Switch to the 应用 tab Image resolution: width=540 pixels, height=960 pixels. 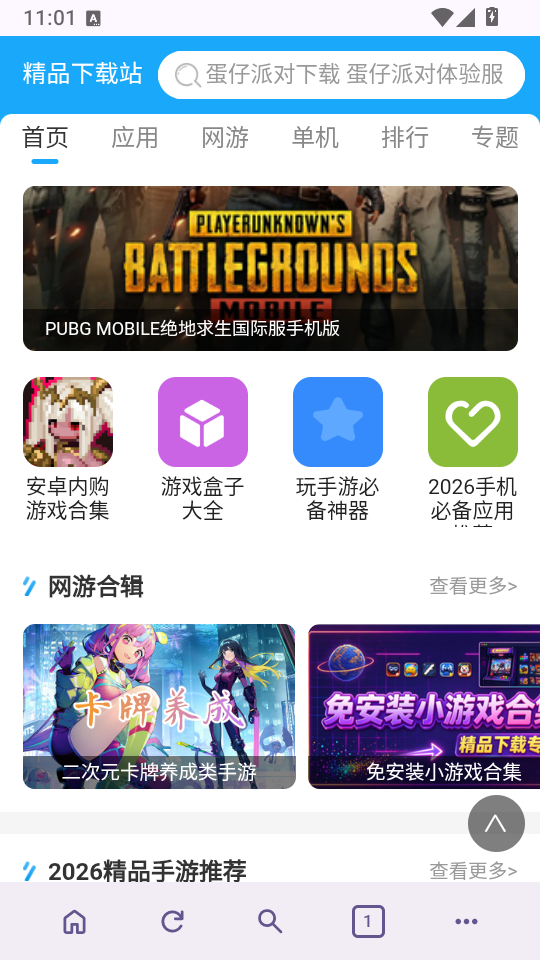(x=135, y=138)
